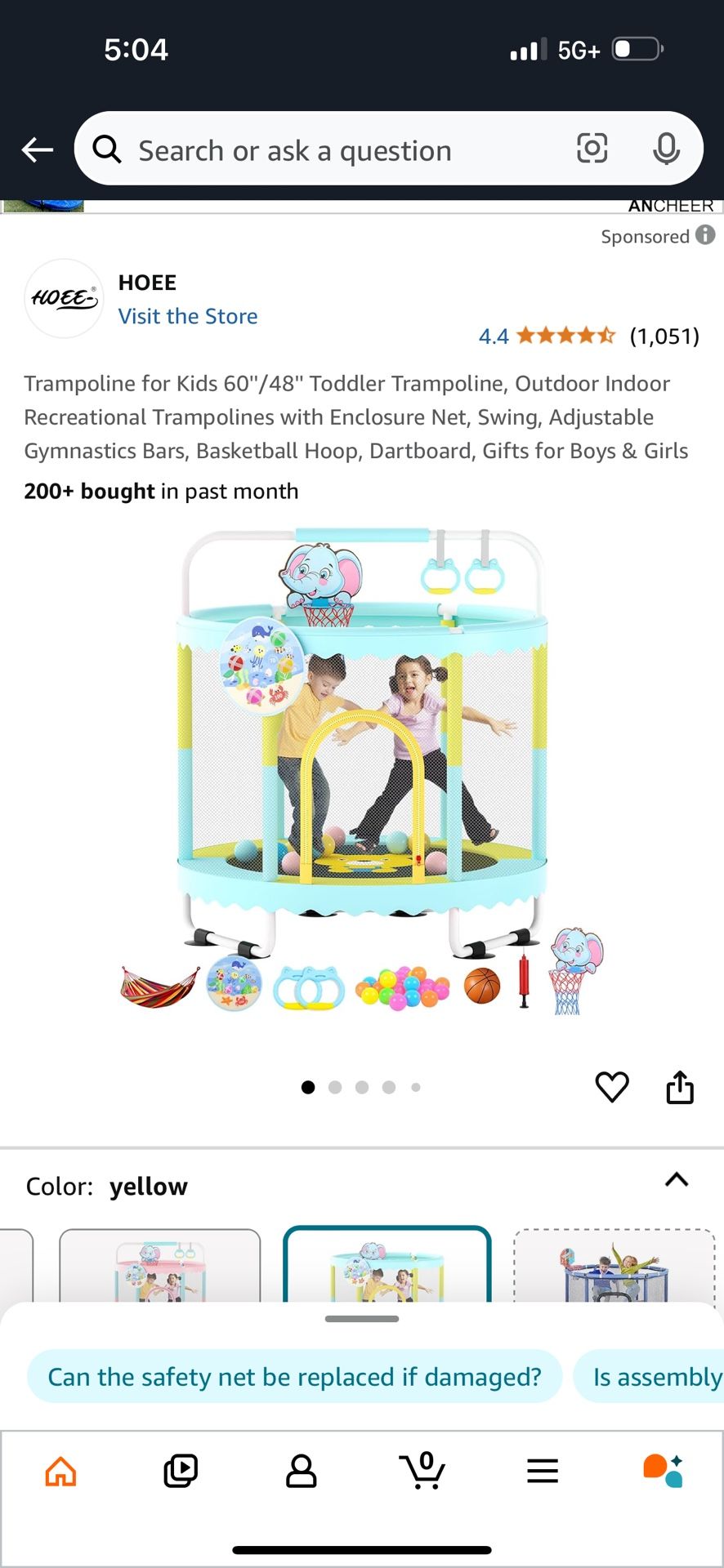Open camera lens search

click(x=592, y=149)
